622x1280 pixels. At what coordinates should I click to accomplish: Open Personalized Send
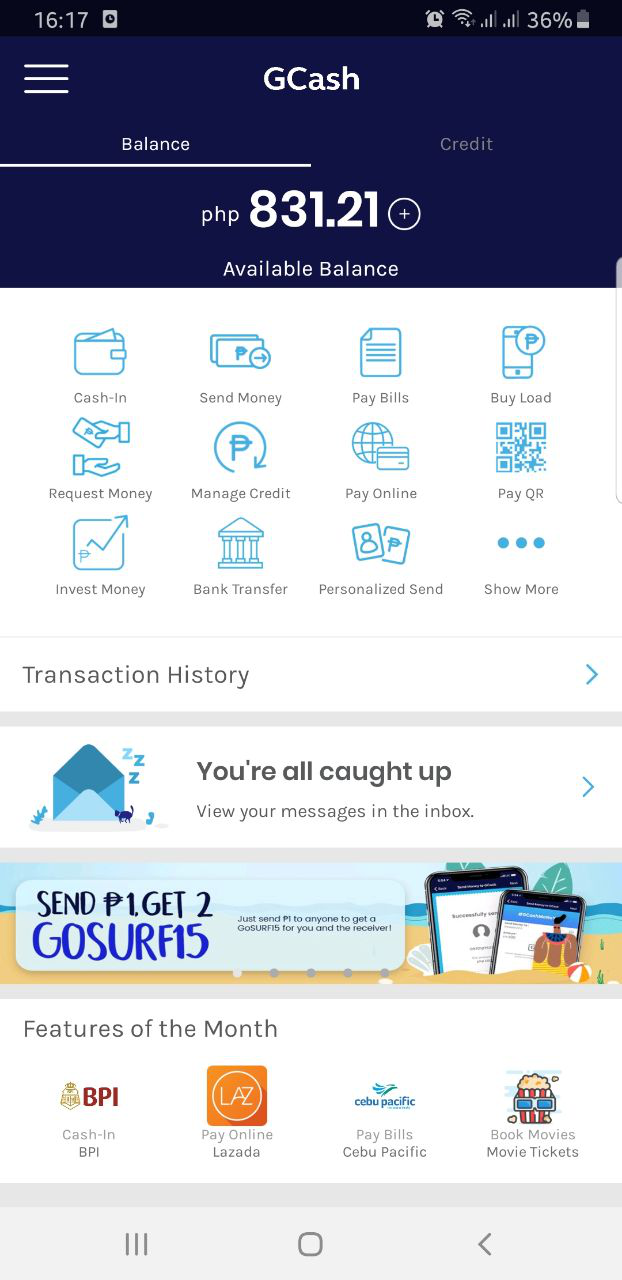pyautogui.click(x=381, y=557)
